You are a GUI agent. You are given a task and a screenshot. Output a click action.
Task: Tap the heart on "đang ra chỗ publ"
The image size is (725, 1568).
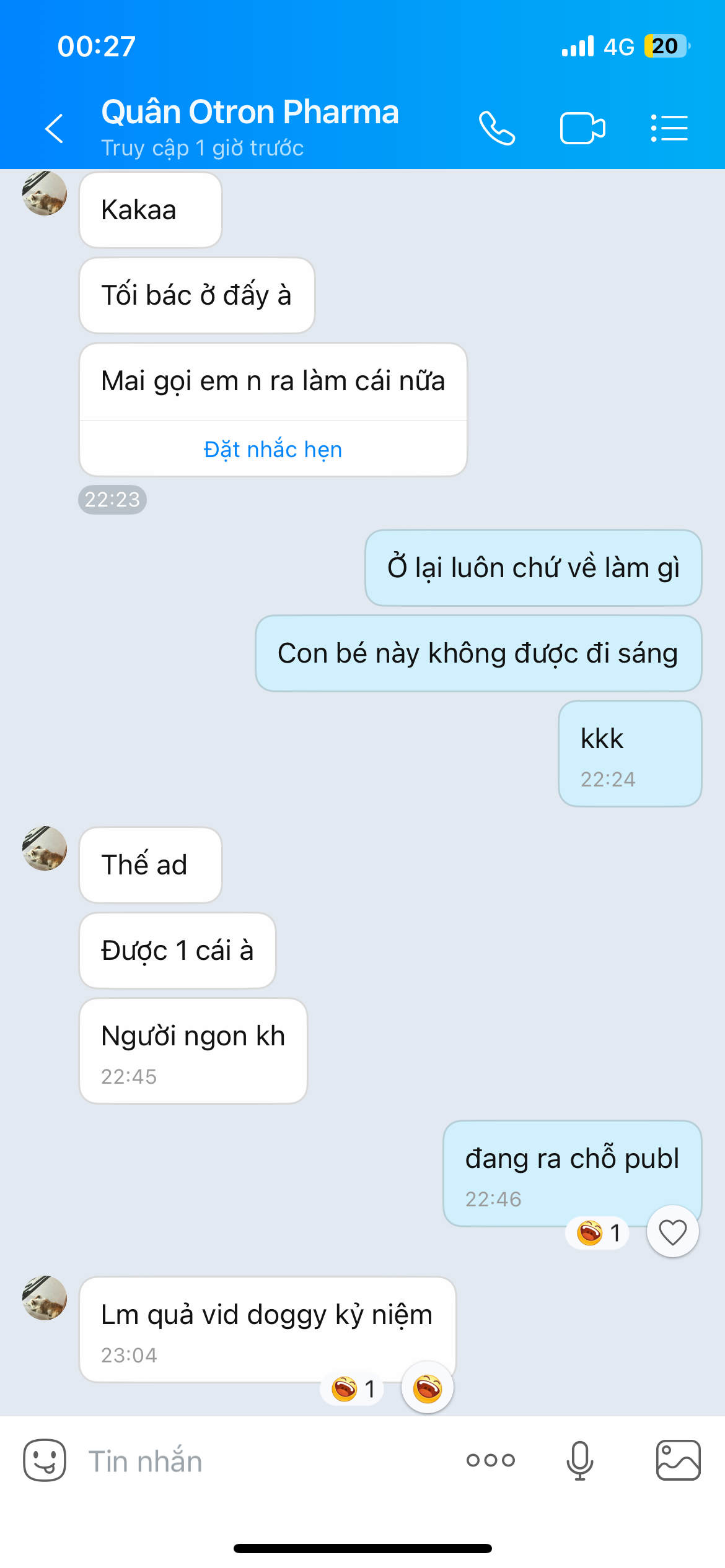pyautogui.click(x=672, y=1232)
